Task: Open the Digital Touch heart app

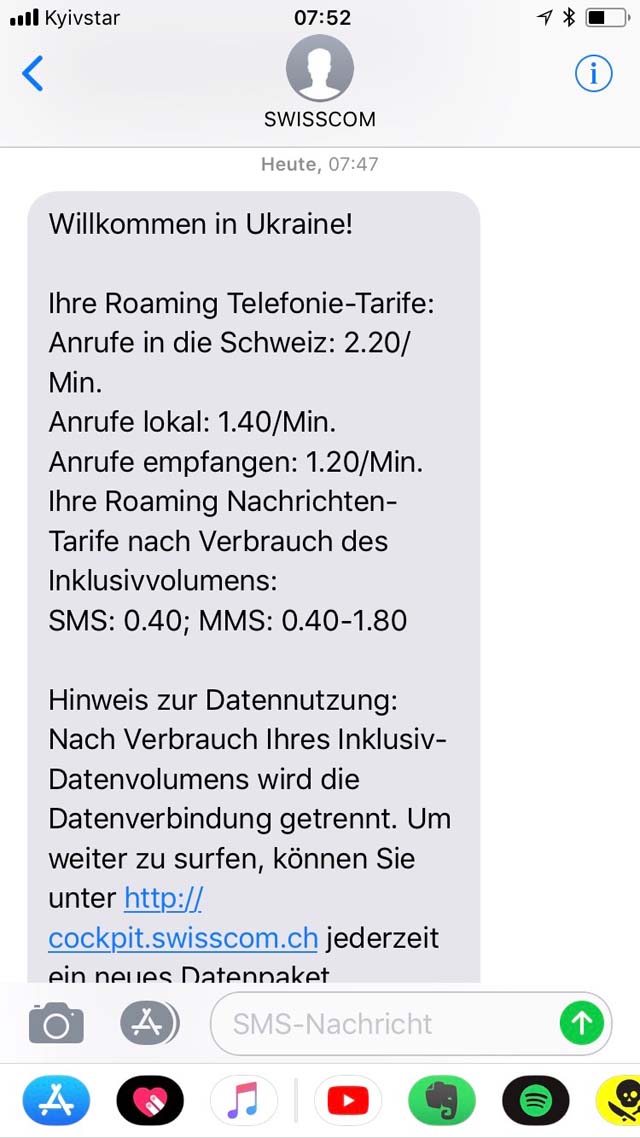Action: (150, 1100)
